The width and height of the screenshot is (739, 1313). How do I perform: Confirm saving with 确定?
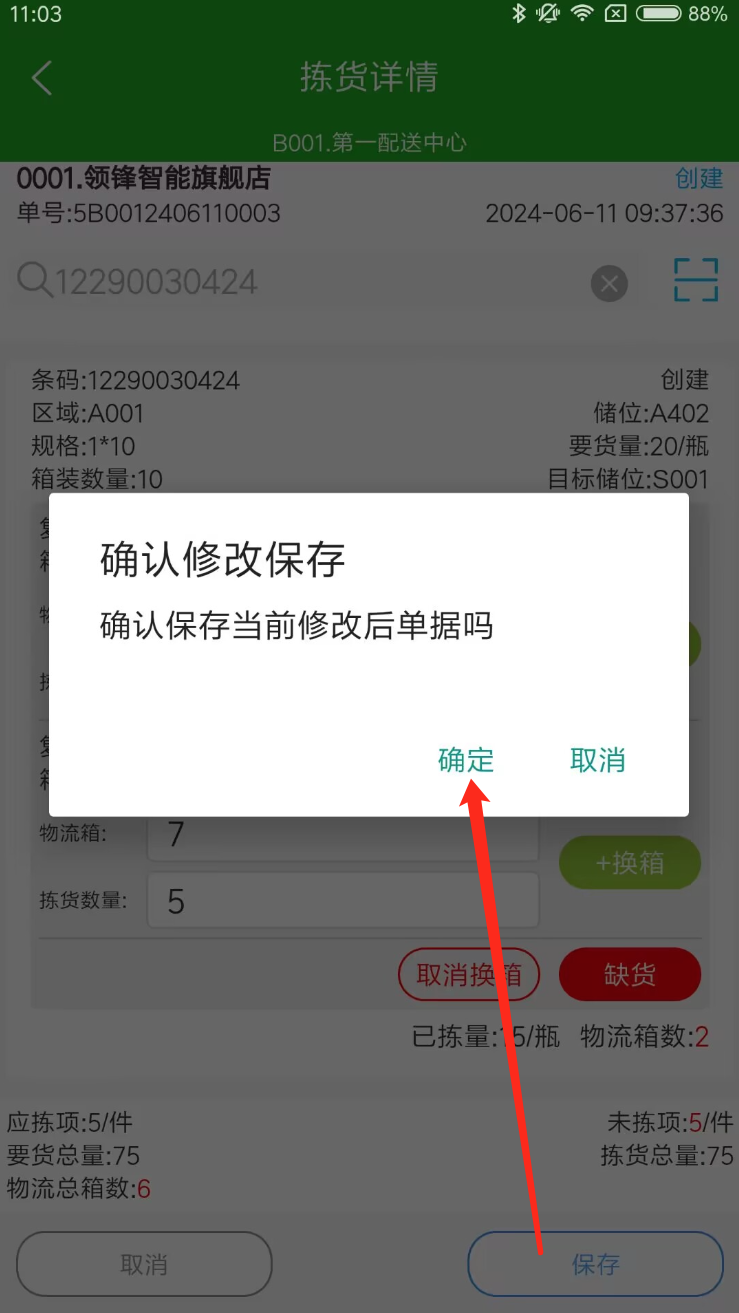466,760
